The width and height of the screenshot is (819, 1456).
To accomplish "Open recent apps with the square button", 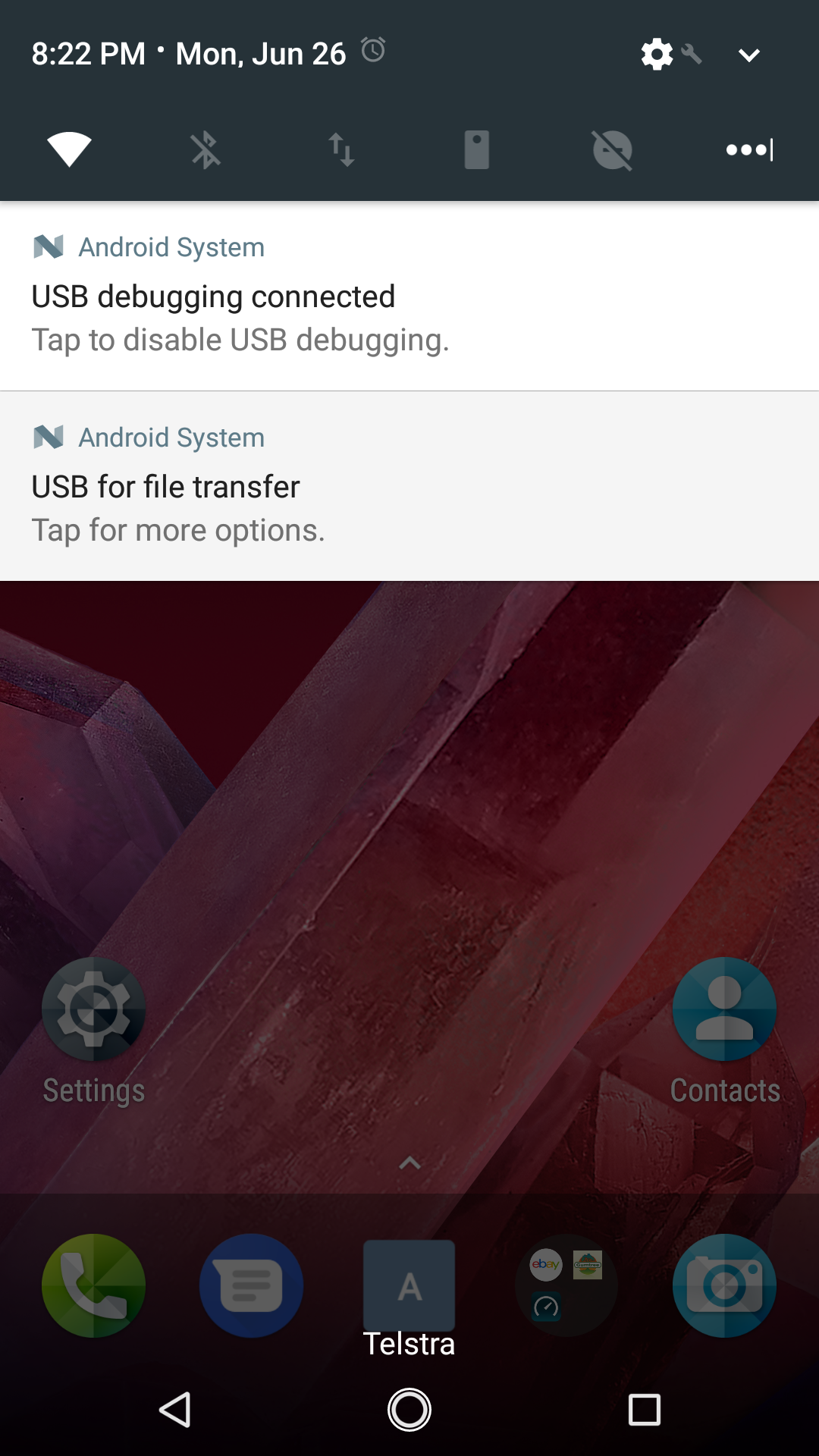I will tap(645, 1410).
